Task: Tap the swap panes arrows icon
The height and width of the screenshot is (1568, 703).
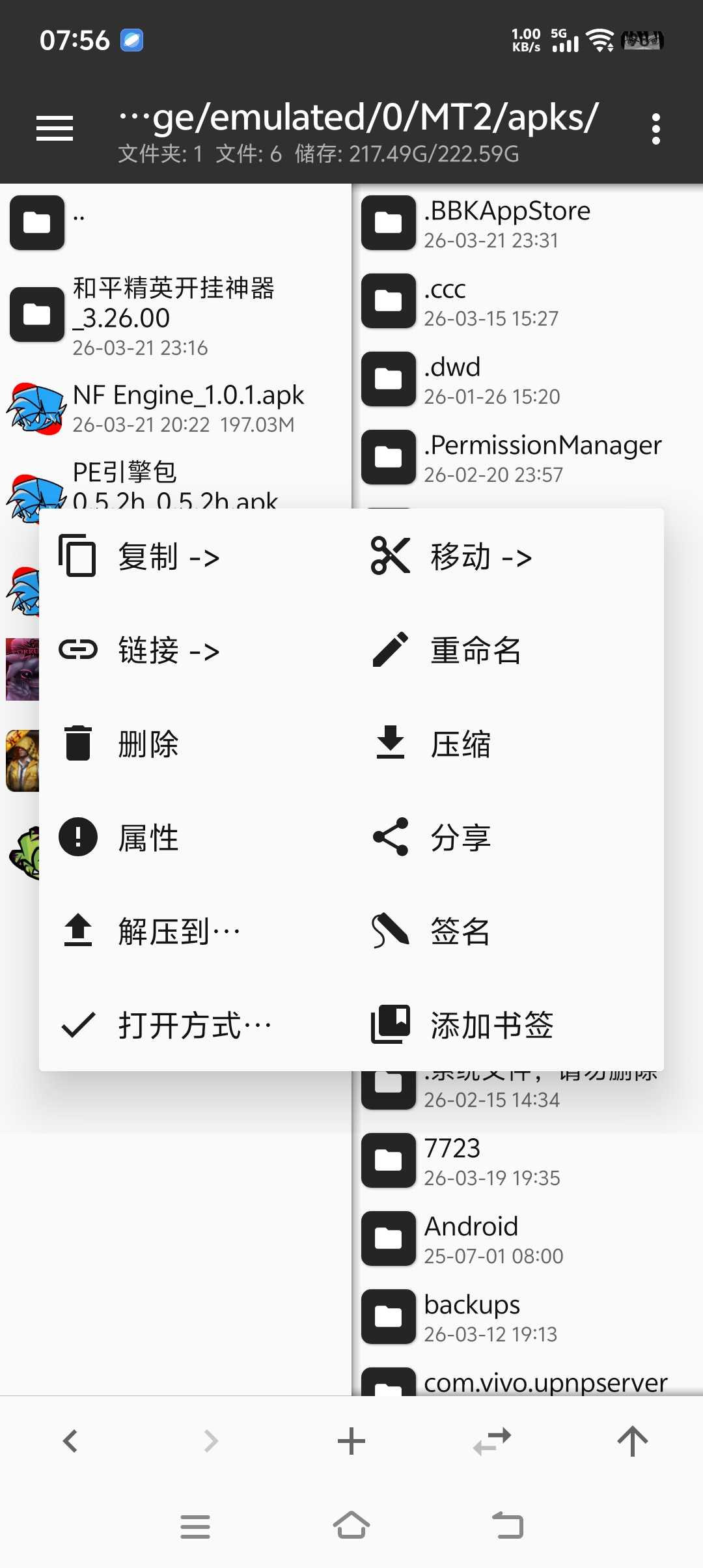Action: point(492,1441)
